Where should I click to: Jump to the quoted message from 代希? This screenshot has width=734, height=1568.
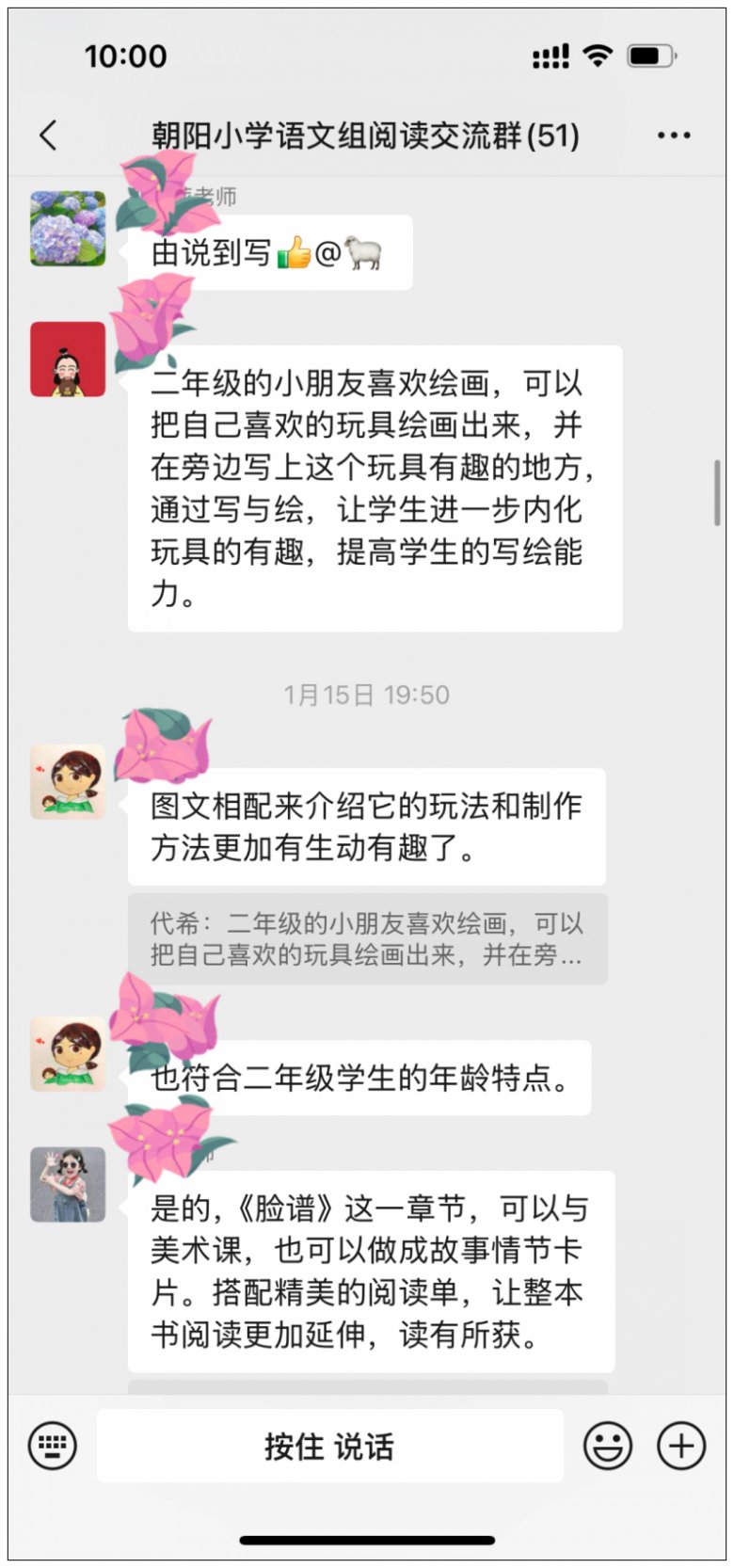367,939
